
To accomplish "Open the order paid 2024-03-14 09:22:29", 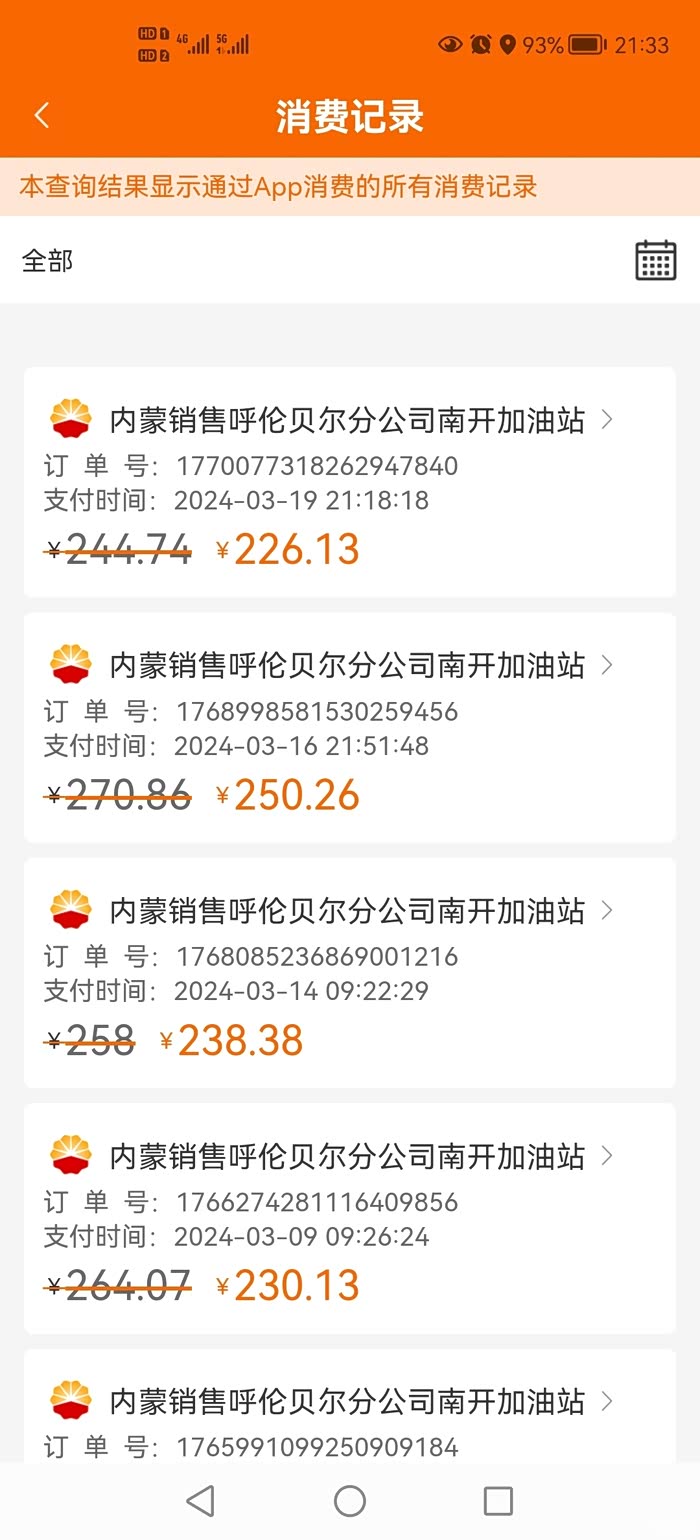I will 349,971.
